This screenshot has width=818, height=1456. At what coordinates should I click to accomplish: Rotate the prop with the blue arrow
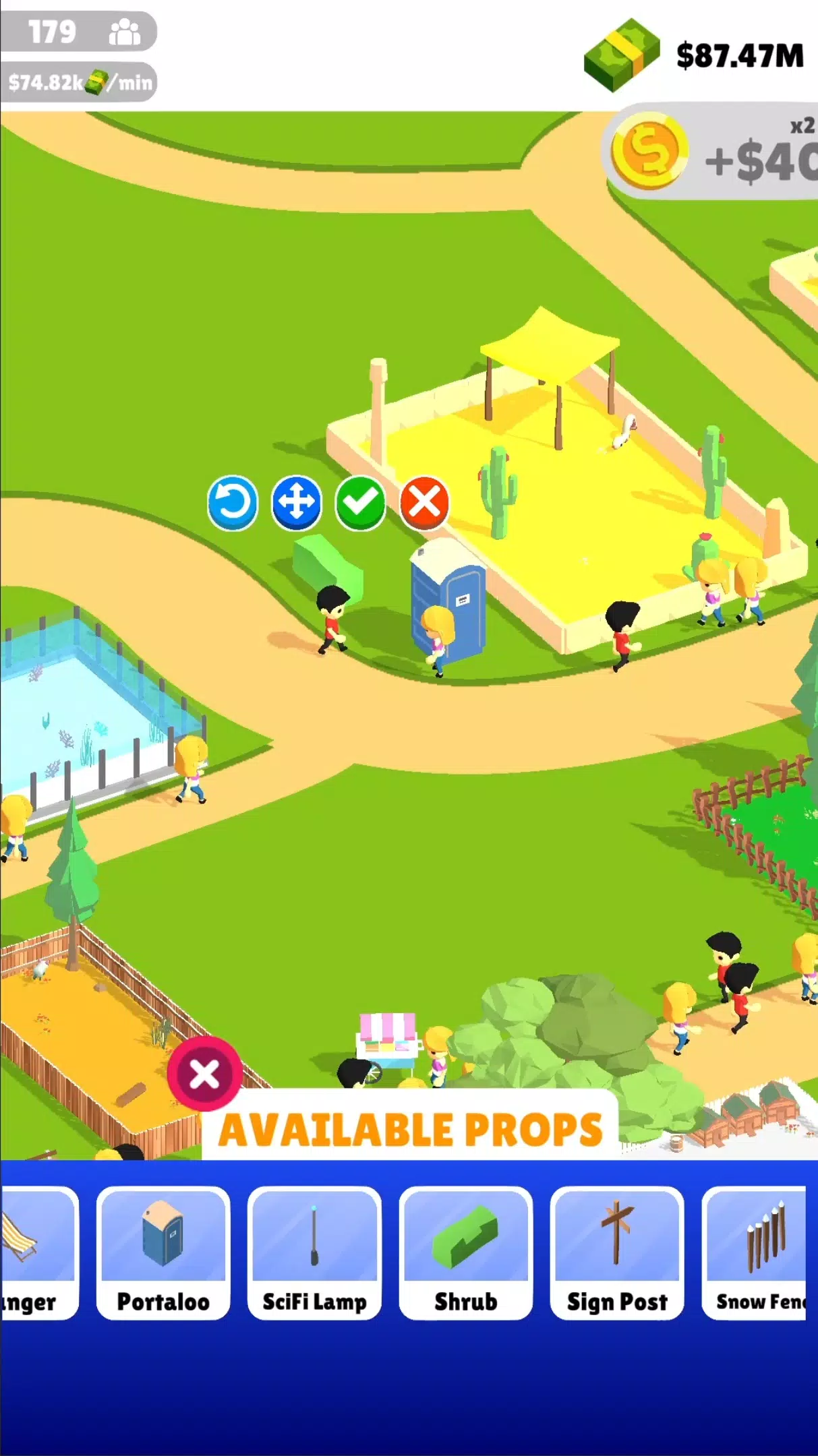coord(232,503)
